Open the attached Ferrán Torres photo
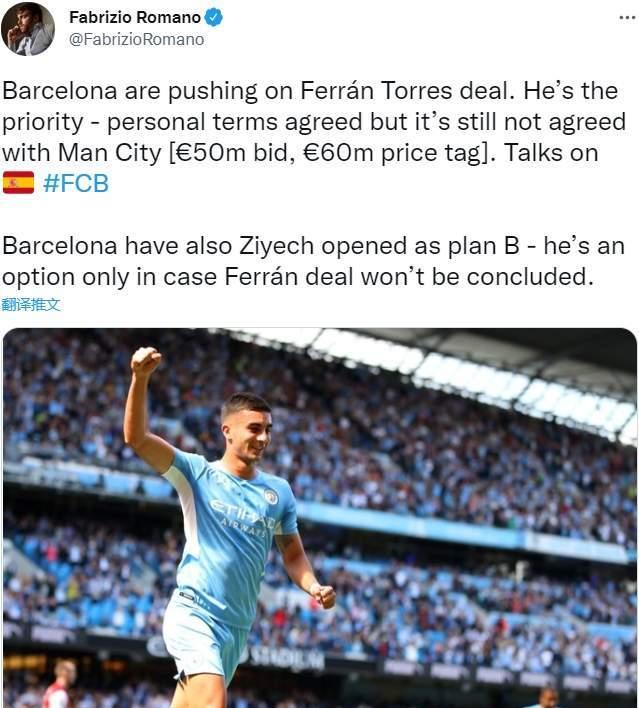 [320, 518]
